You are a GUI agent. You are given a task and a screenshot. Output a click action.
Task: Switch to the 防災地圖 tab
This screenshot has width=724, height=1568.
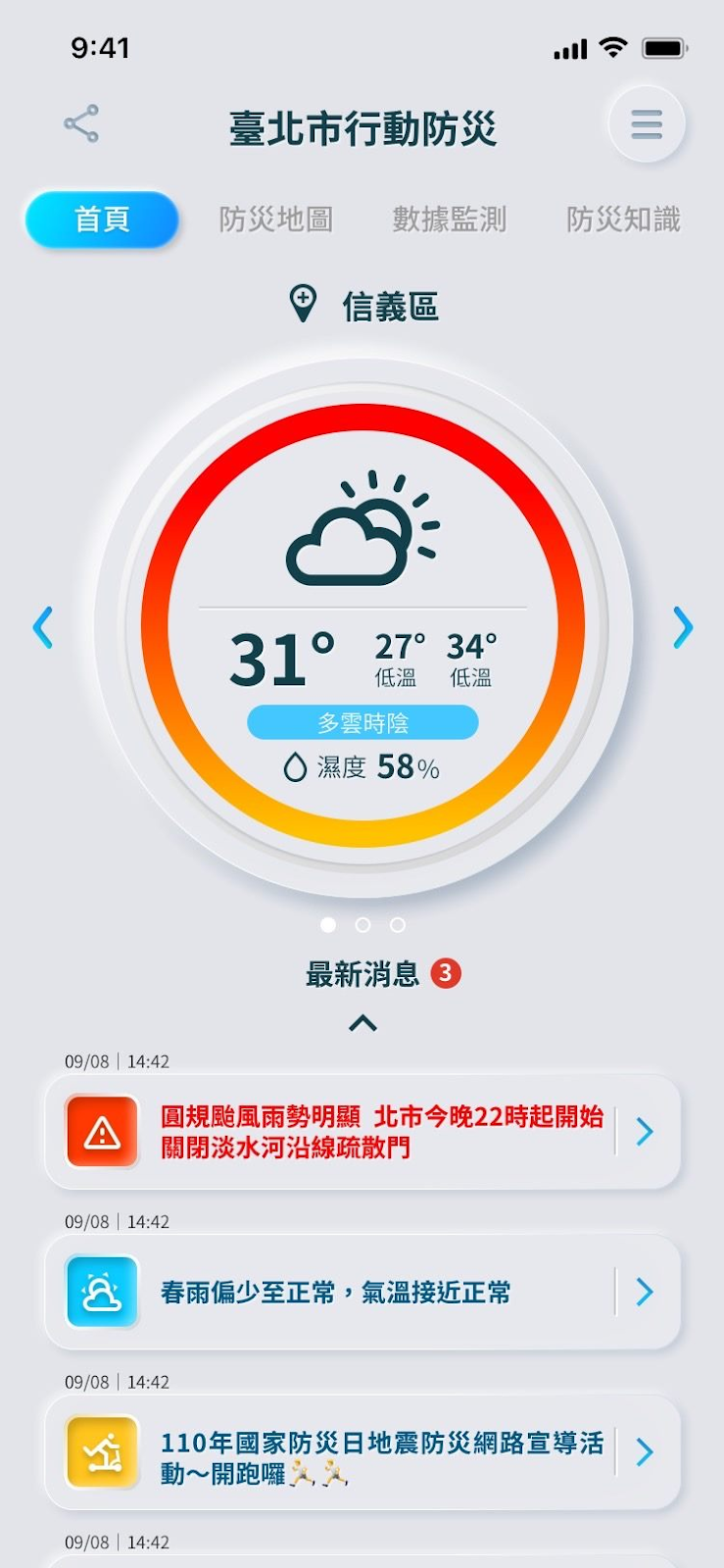pos(275,220)
